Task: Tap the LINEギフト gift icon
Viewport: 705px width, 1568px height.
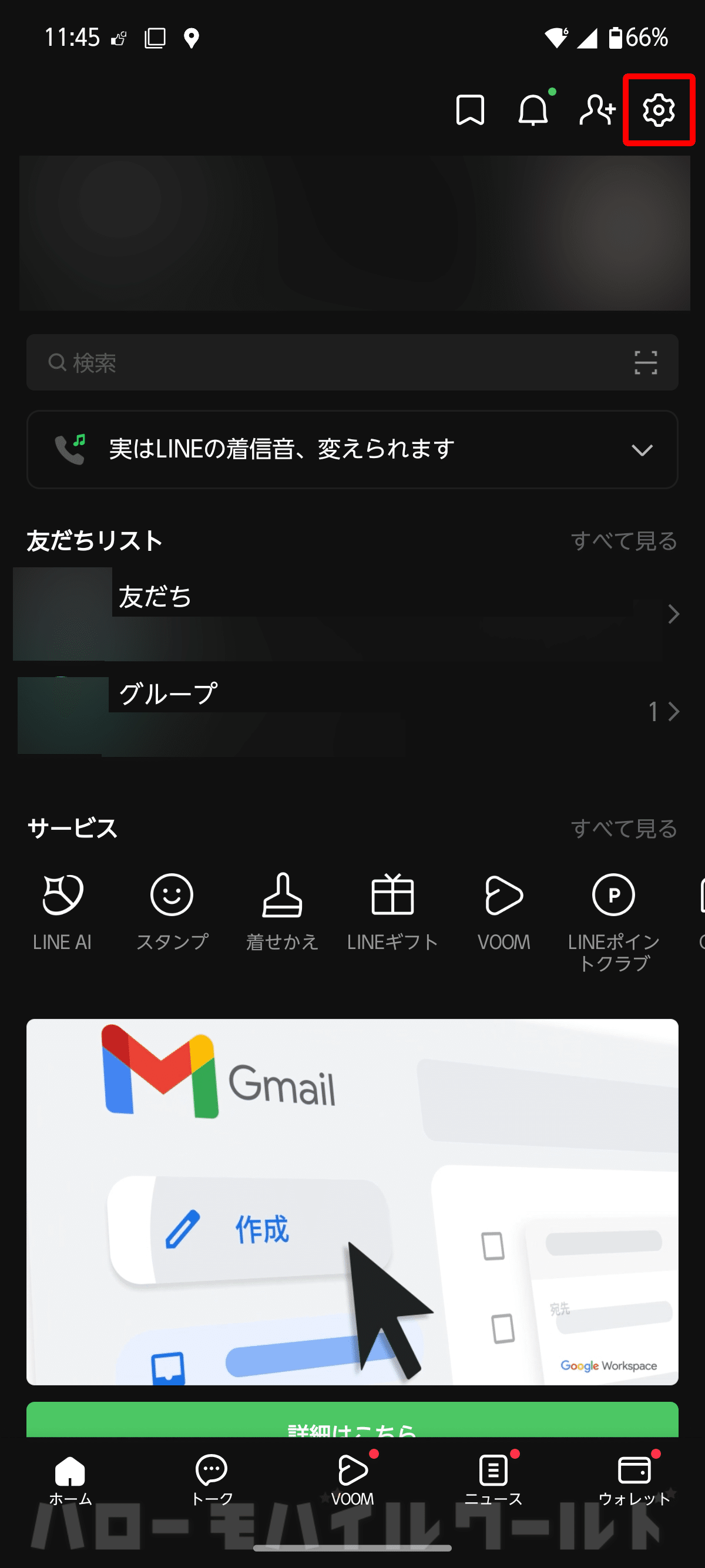Action: click(392, 907)
